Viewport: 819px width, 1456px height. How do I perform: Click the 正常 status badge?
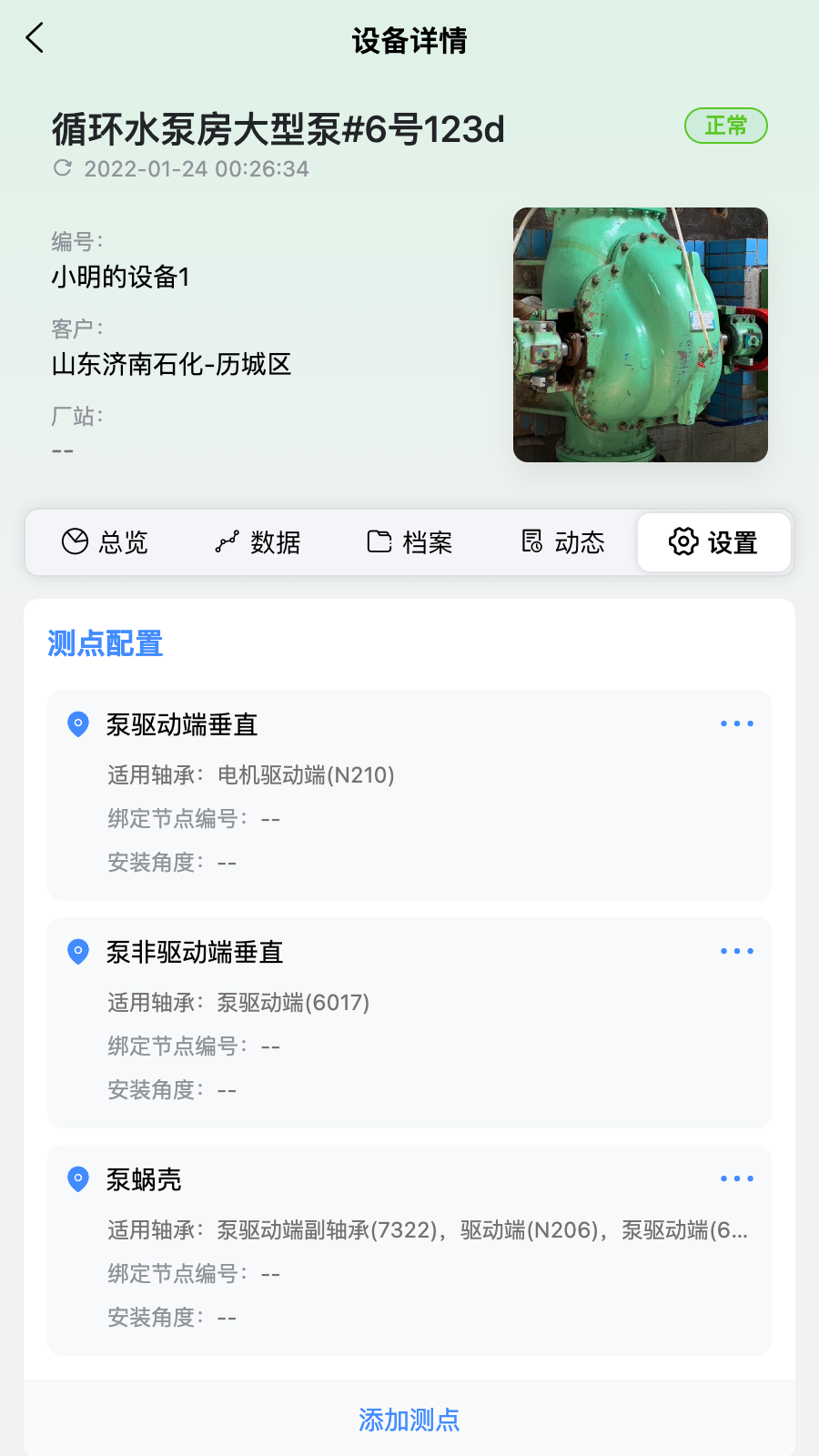pyautogui.click(x=725, y=126)
